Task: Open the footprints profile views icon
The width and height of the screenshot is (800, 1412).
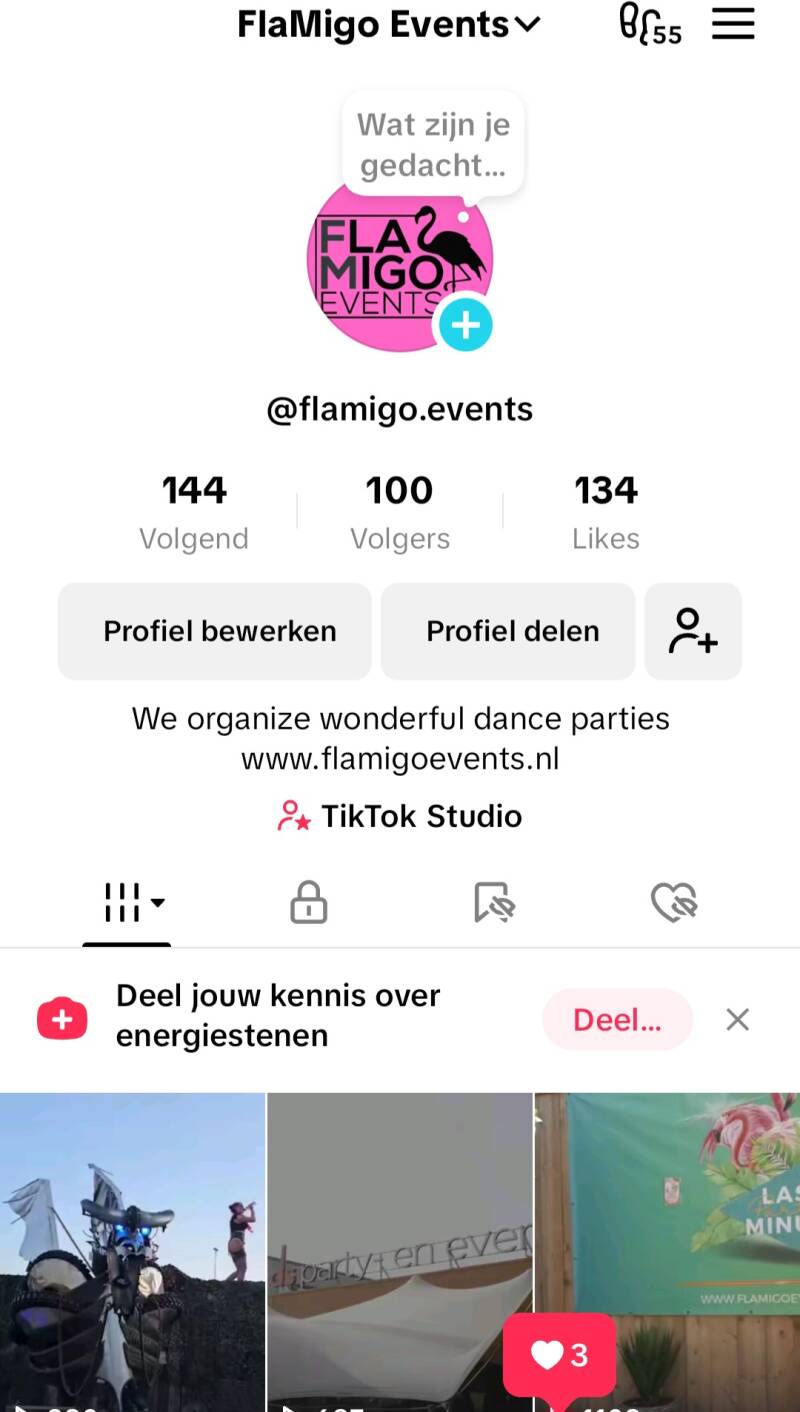Action: pos(649,25)
